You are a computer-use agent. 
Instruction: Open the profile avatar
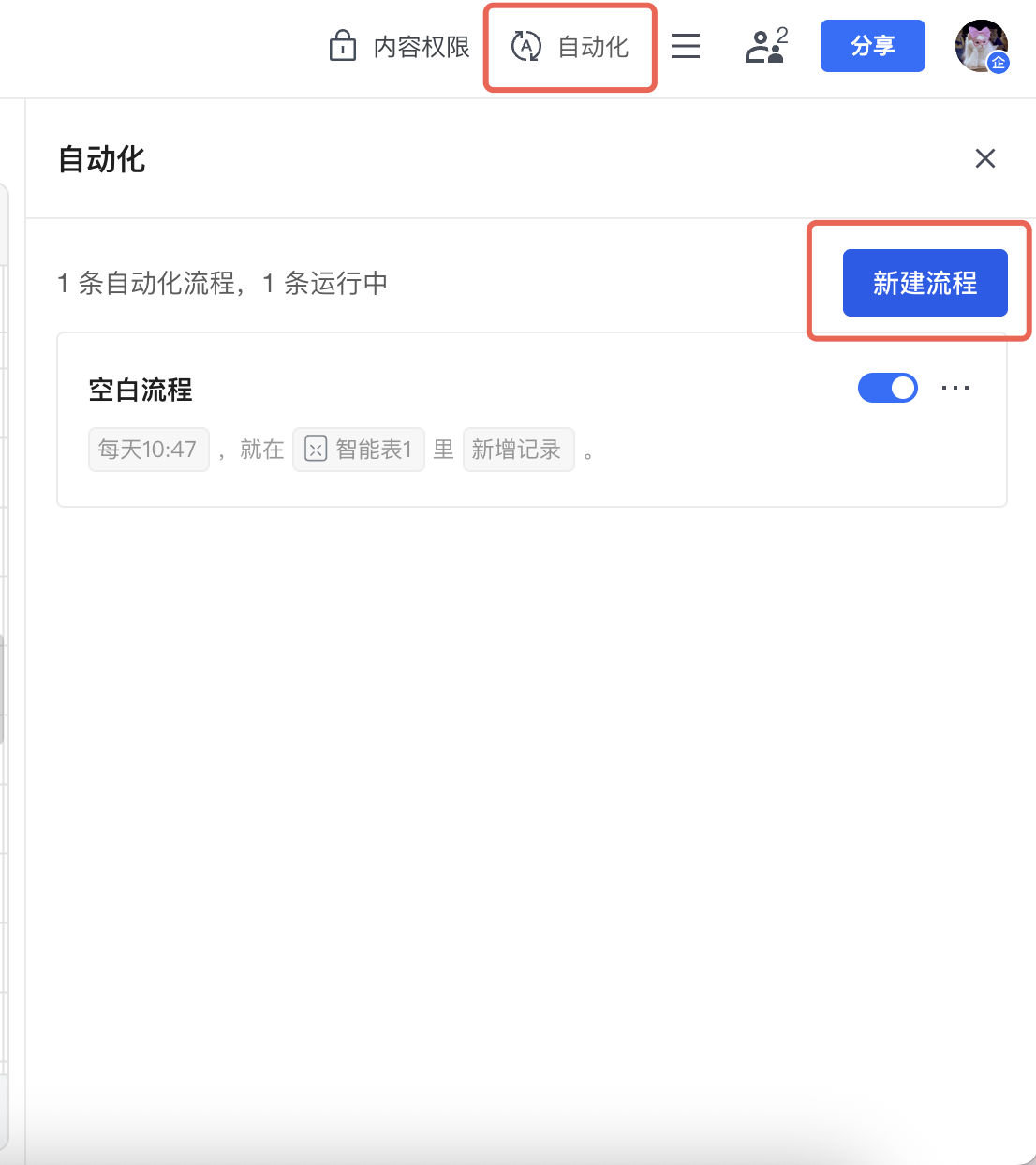point(981,46)
